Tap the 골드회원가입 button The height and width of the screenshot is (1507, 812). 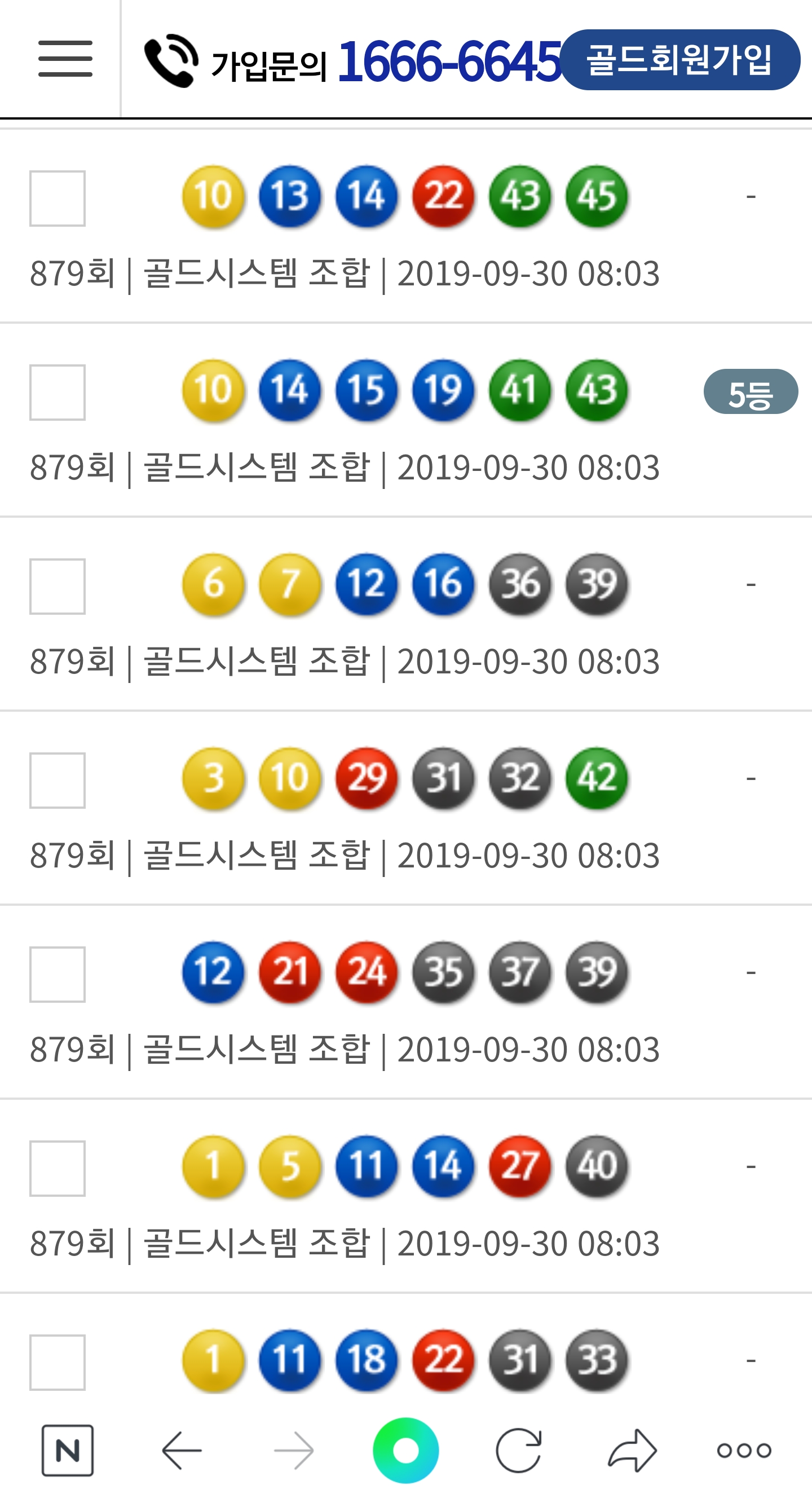pyautogui.click(x=679, y=60)
